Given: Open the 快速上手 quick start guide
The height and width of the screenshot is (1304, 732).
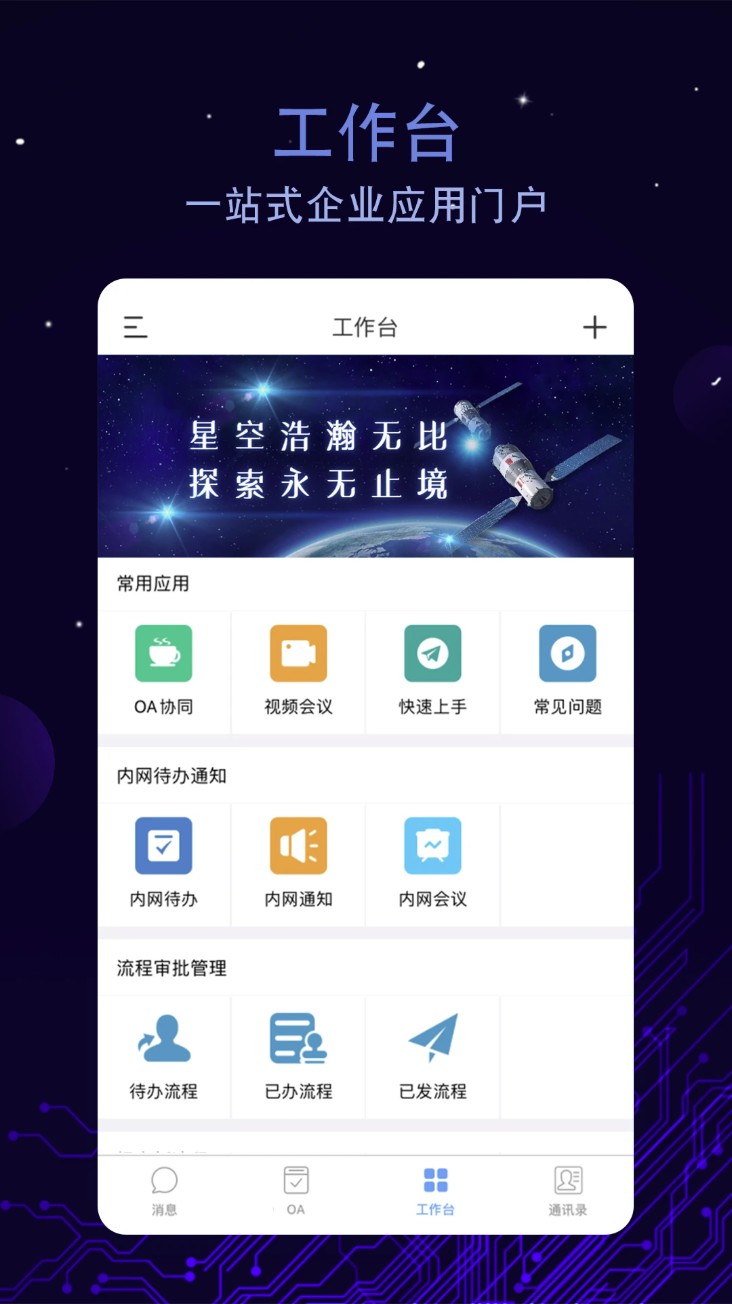Looking at the screenshot, I should pyautogui.click(x=432, y=670).
